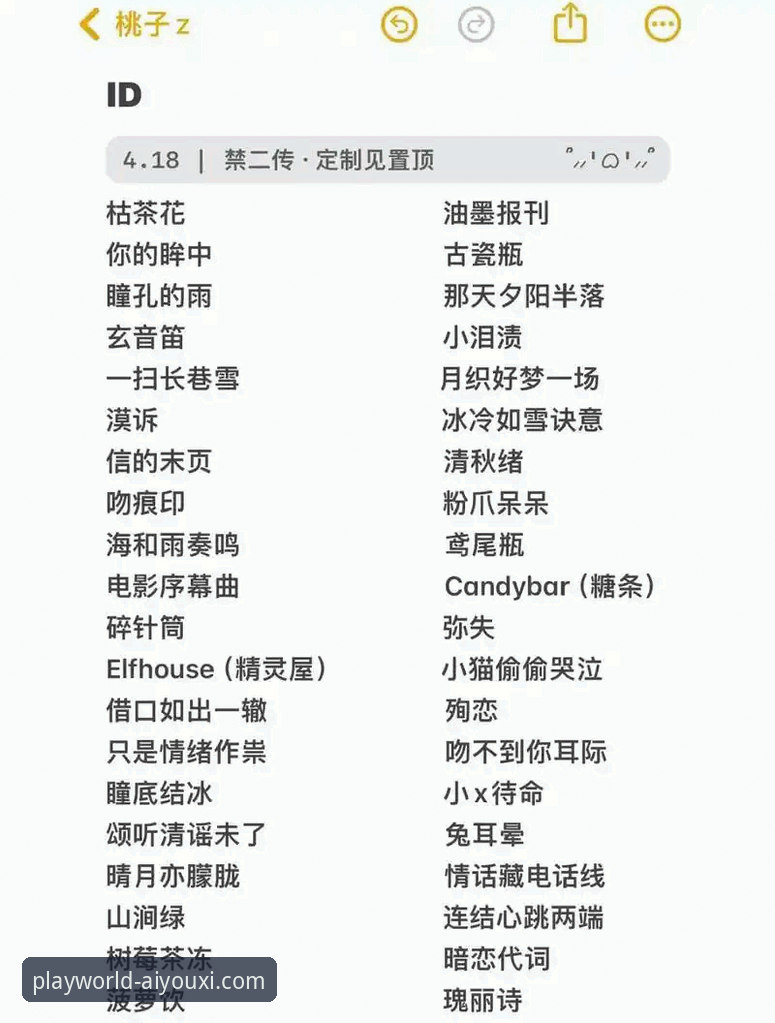Share this note
The image size is (775, 1023).
click(x=569, y=22)
